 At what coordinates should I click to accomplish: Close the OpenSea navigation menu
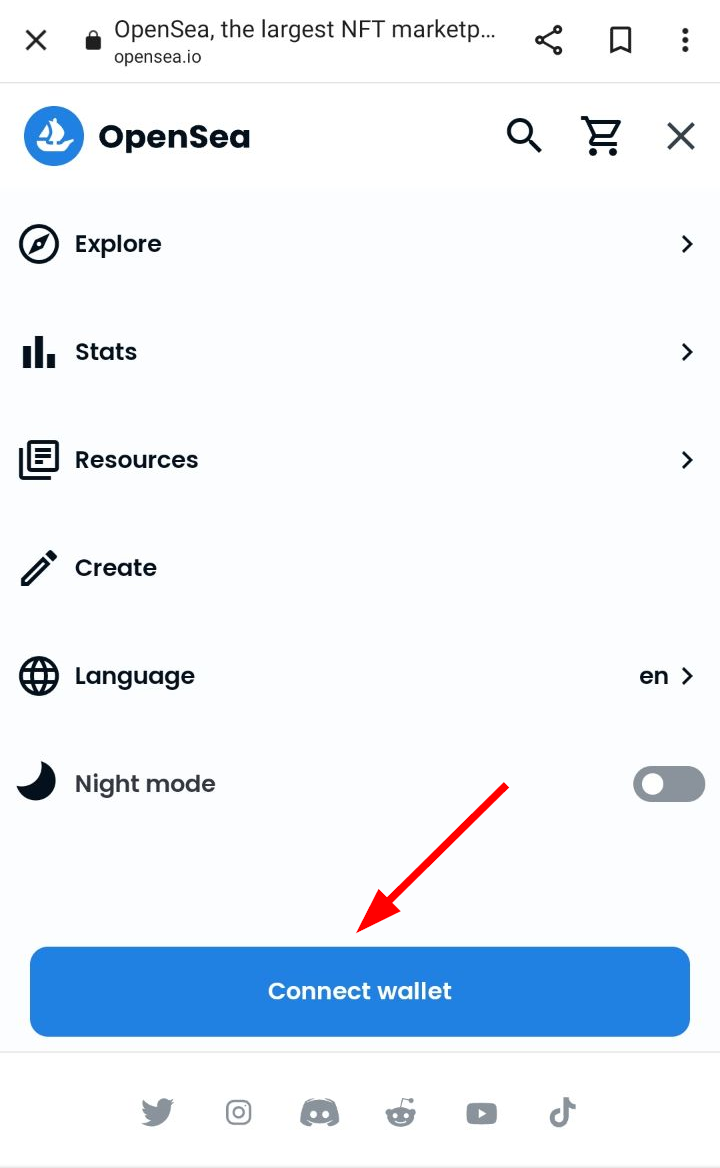click(x=681, y=136)
